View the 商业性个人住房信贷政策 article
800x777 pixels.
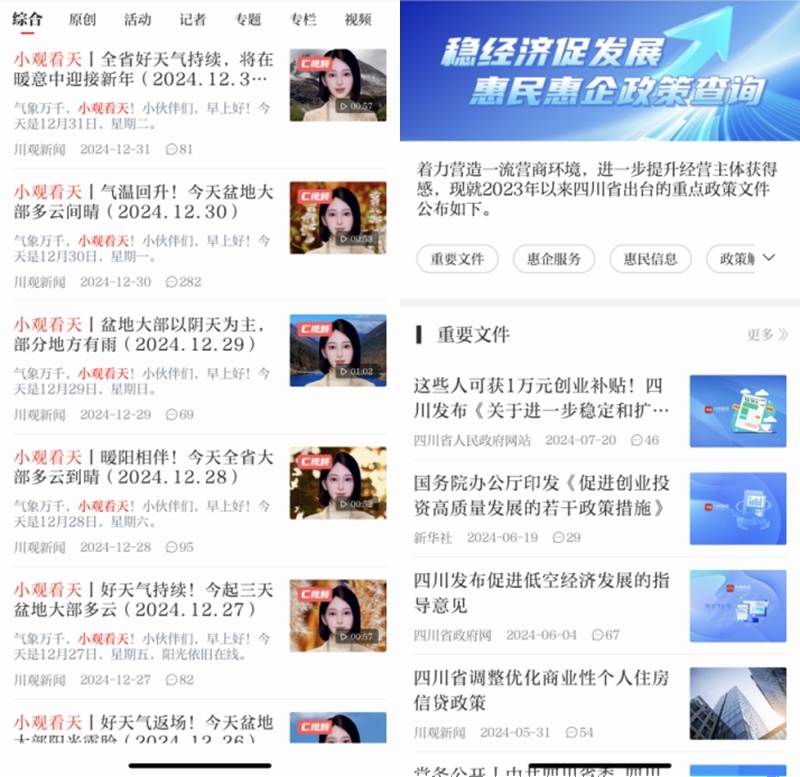[542, 690]
